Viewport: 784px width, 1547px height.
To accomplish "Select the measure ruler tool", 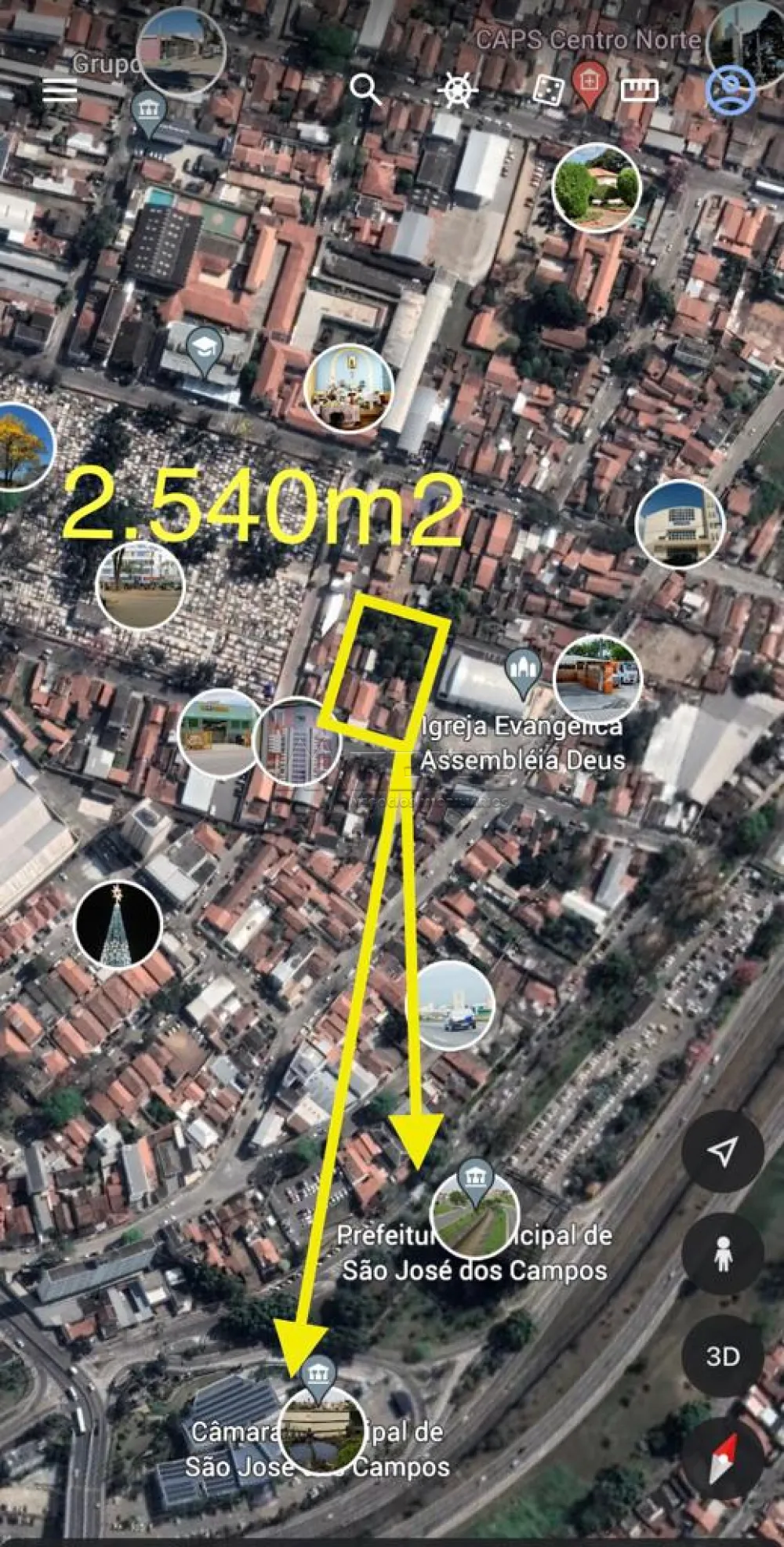I will (639, 90).
